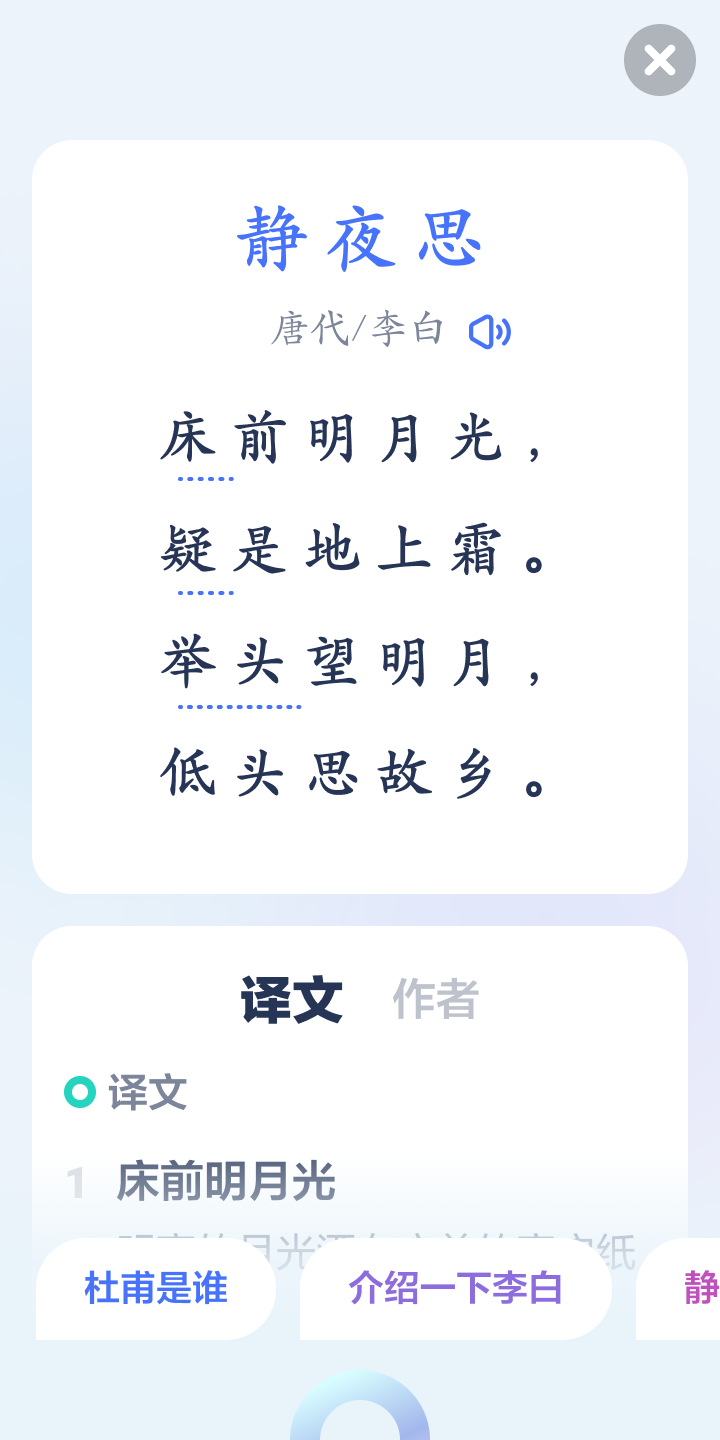Tap the underlined character 床
This screenshot has width=720, height=1440.
188,440
